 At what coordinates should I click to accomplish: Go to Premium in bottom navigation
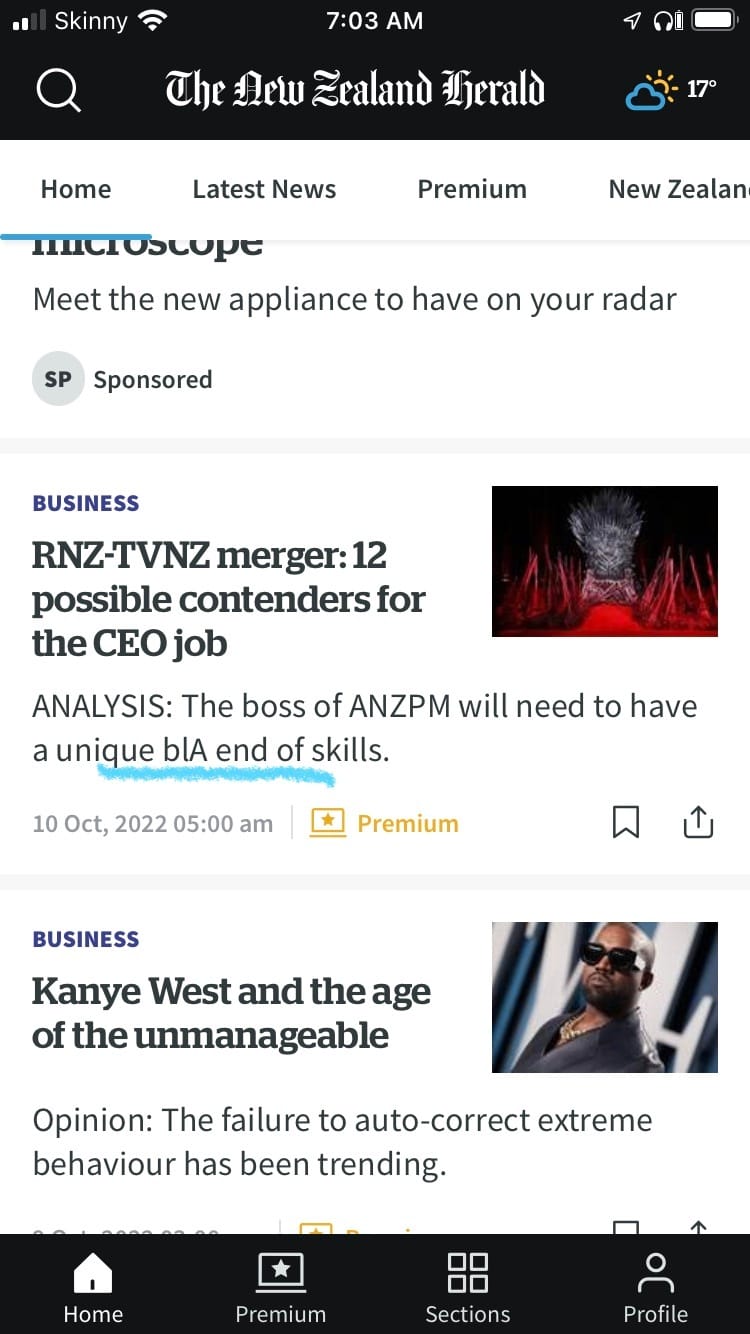point(281,1287)
